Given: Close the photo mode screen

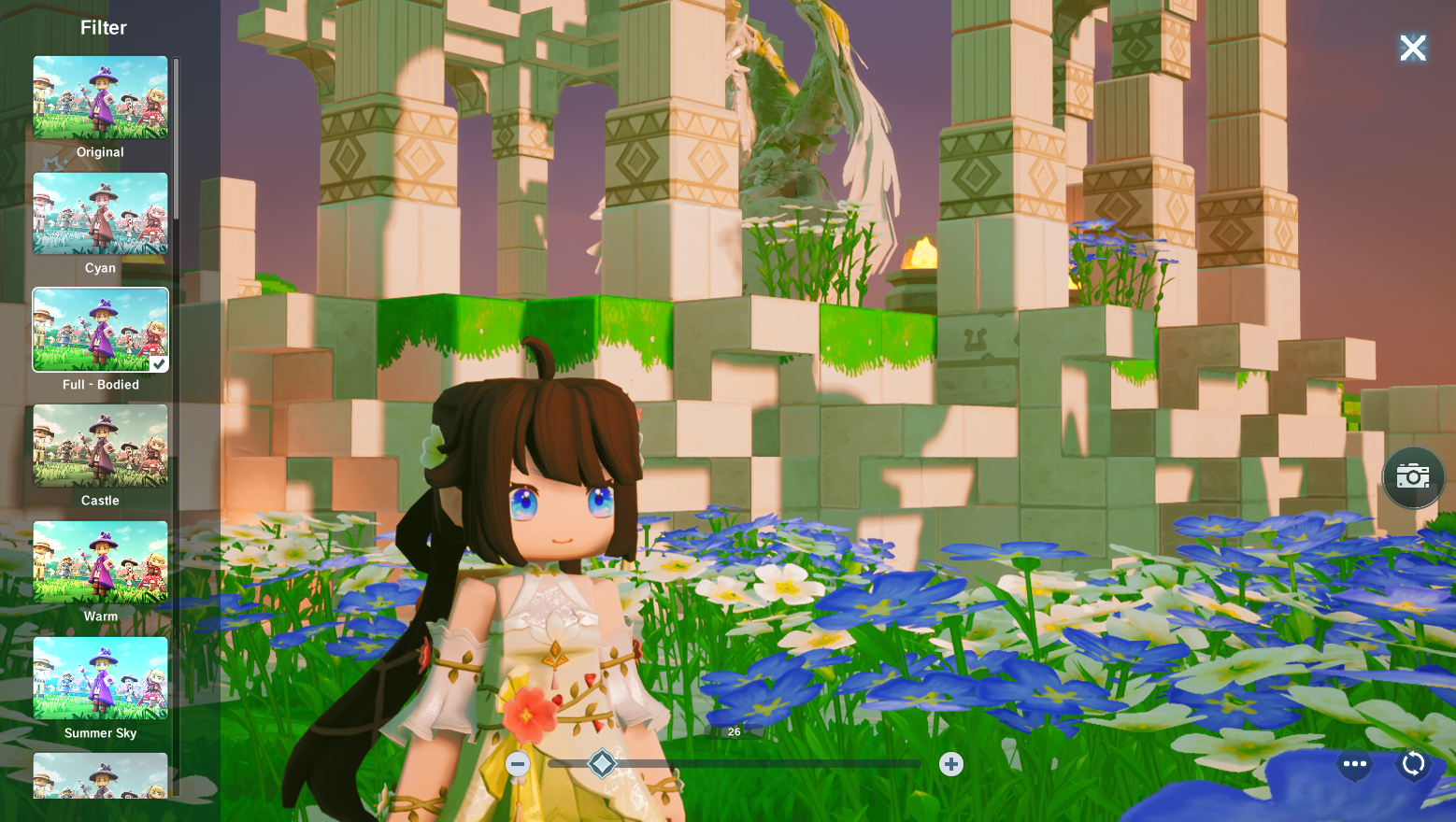Looking at the screenshot, I should tap(1412, 48).
